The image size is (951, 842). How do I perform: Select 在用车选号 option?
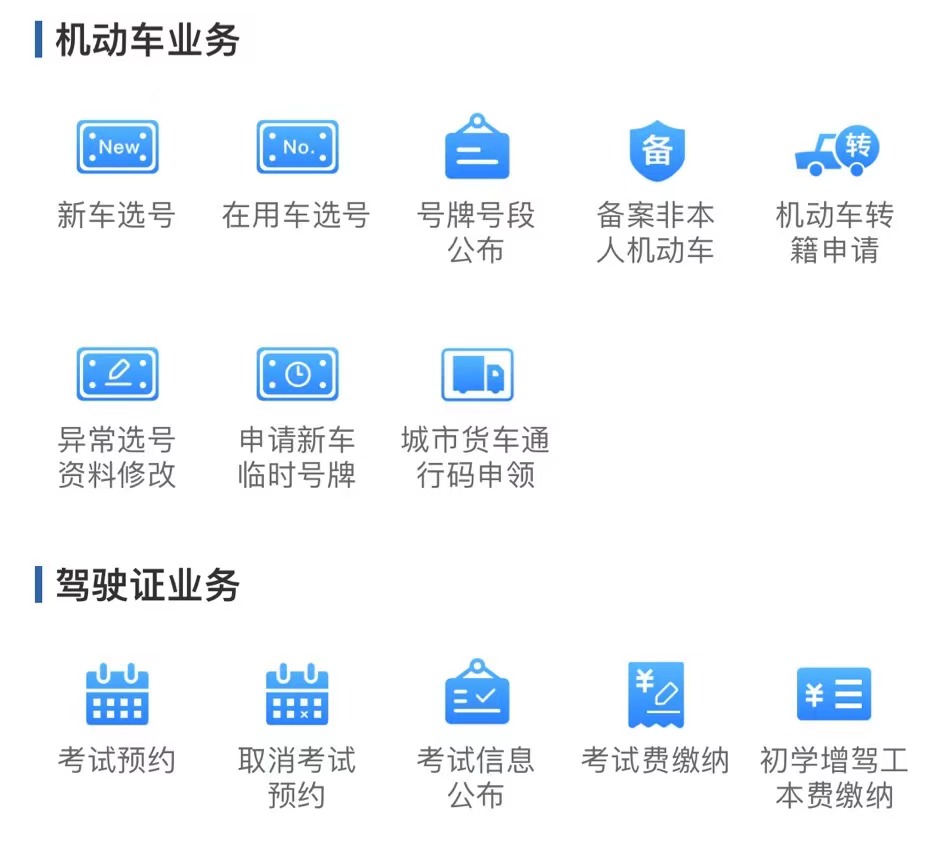[x=297, y=150]
